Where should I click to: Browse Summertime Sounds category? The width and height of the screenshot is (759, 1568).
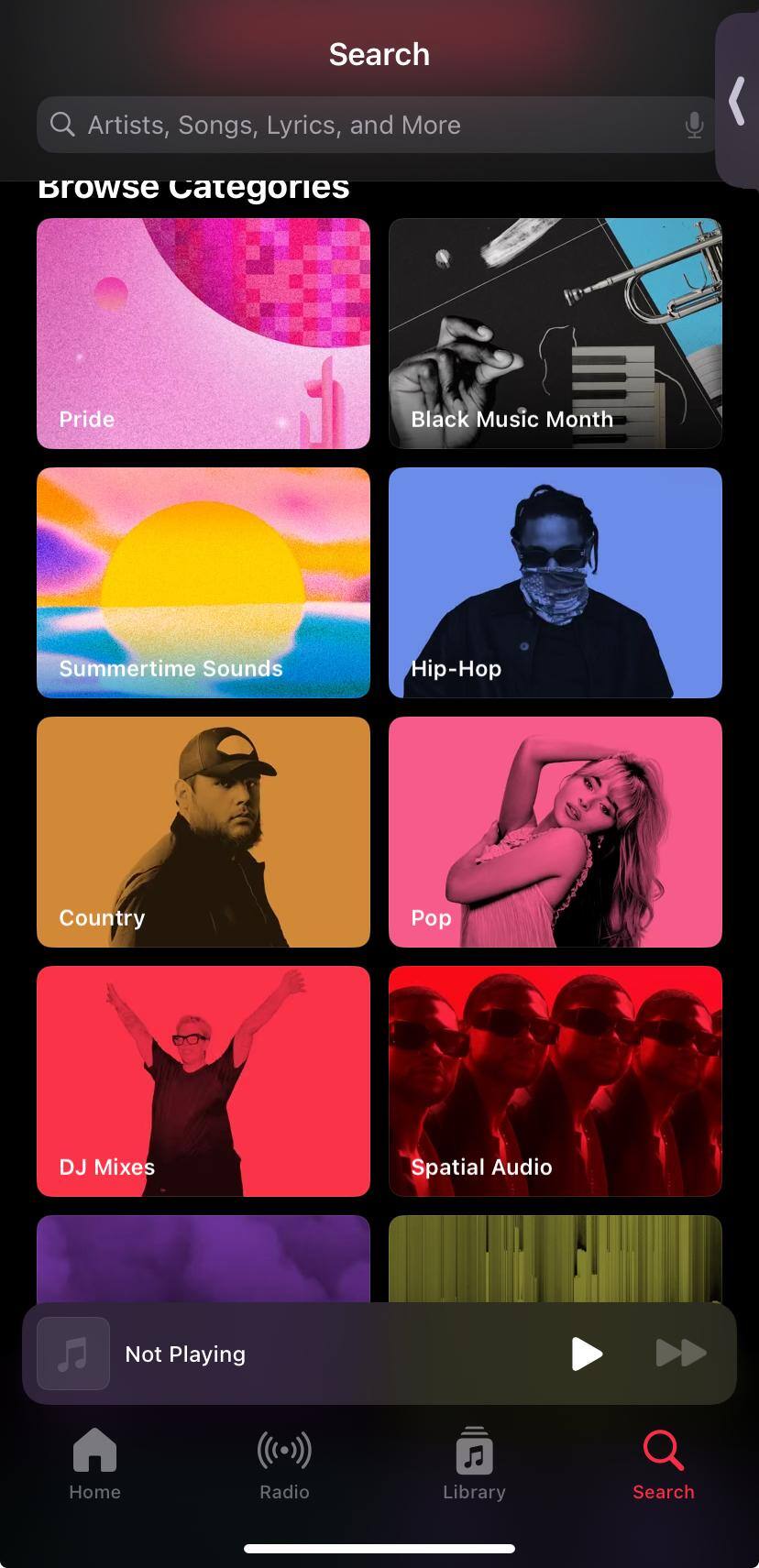click(203, 583)
